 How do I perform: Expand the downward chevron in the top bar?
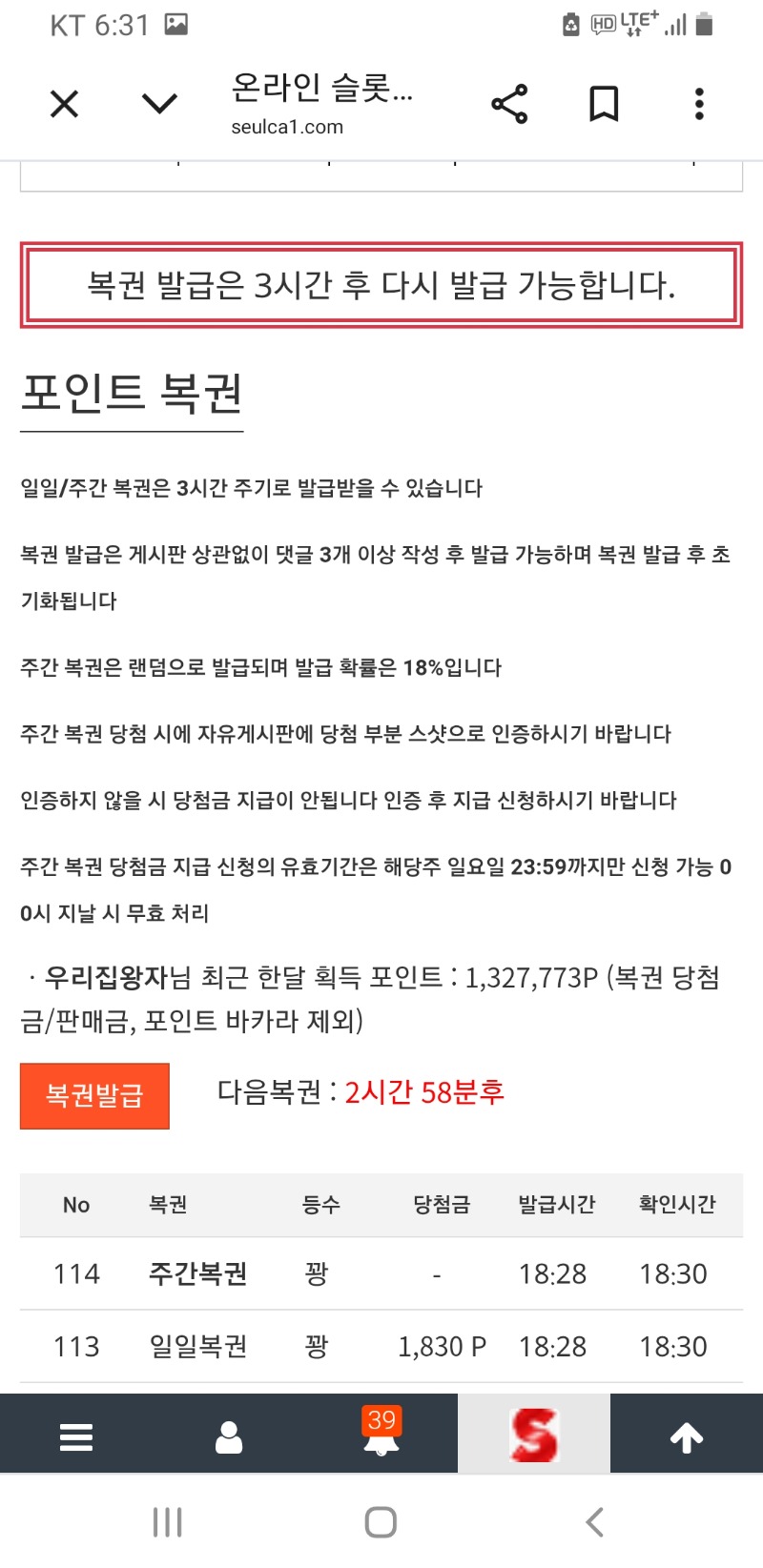[159, 103]
